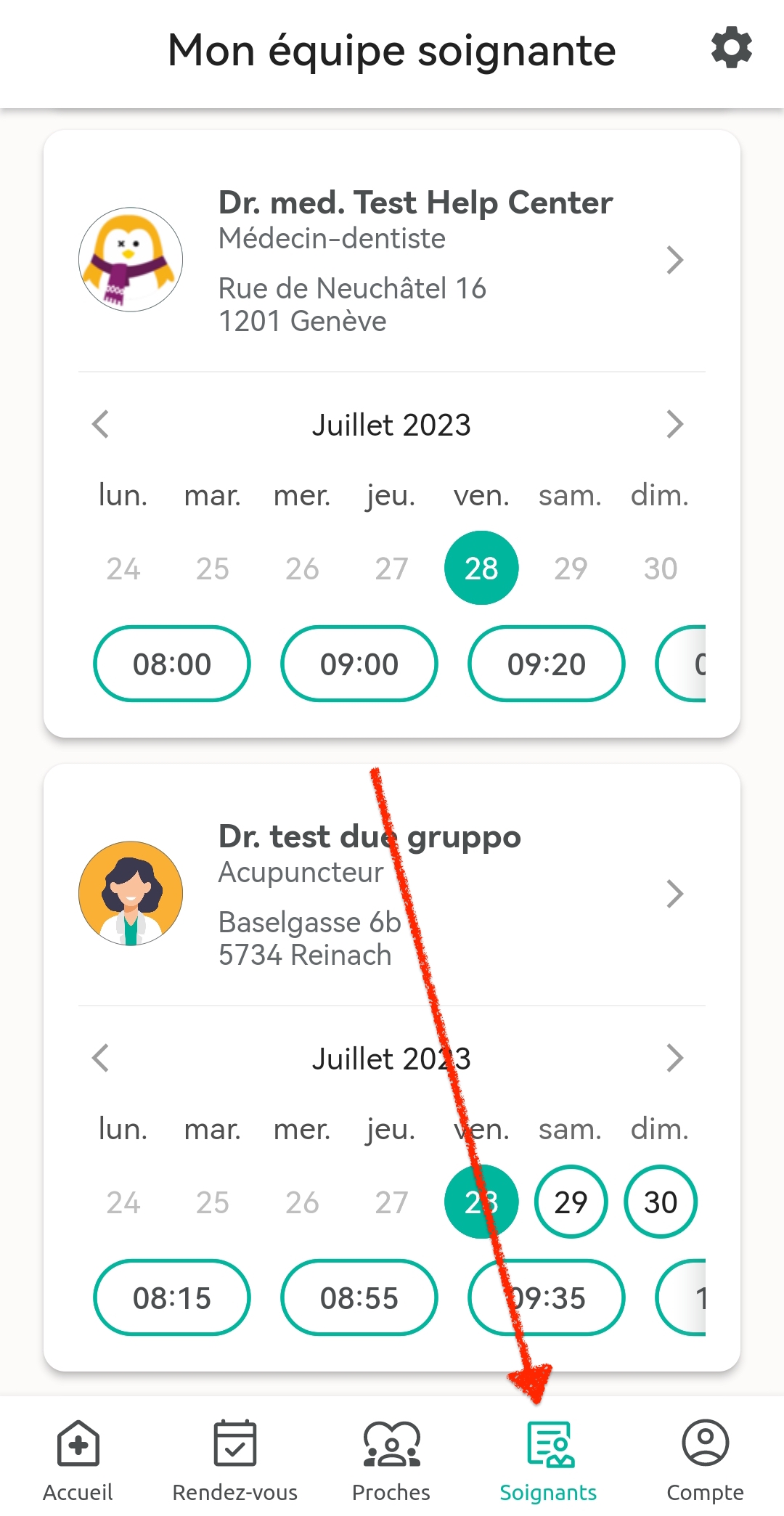Open the Compte profile icon

click(x=704, y=1445)
